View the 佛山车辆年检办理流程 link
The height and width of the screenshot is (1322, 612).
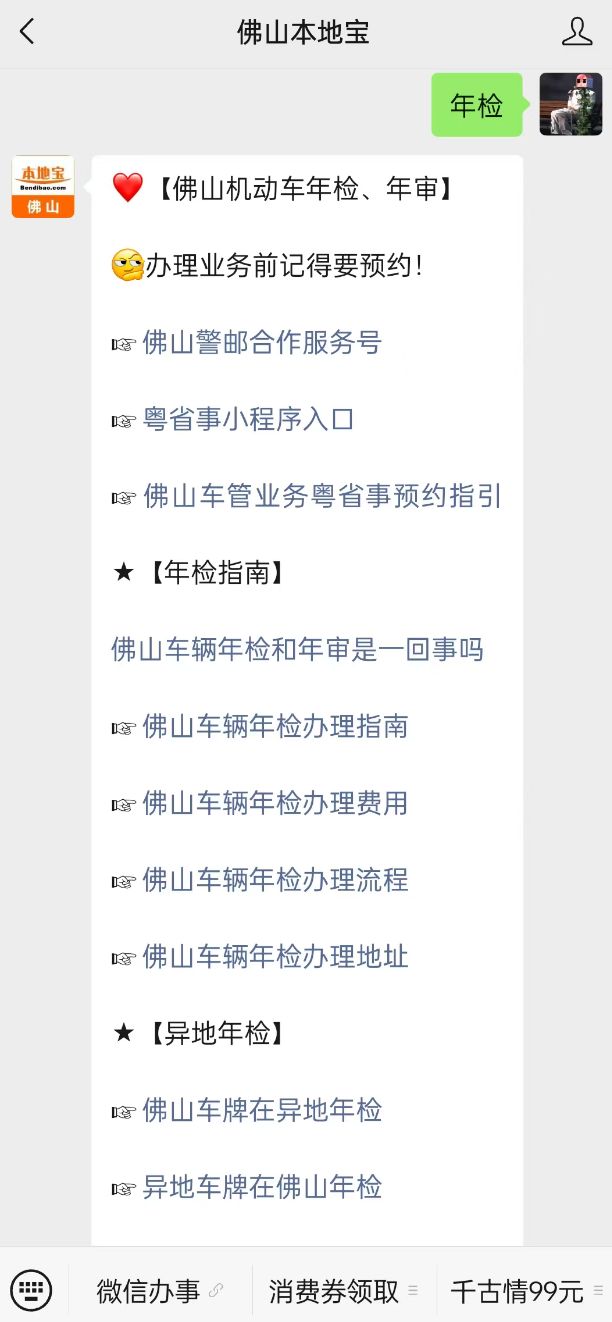coord(275,880)
